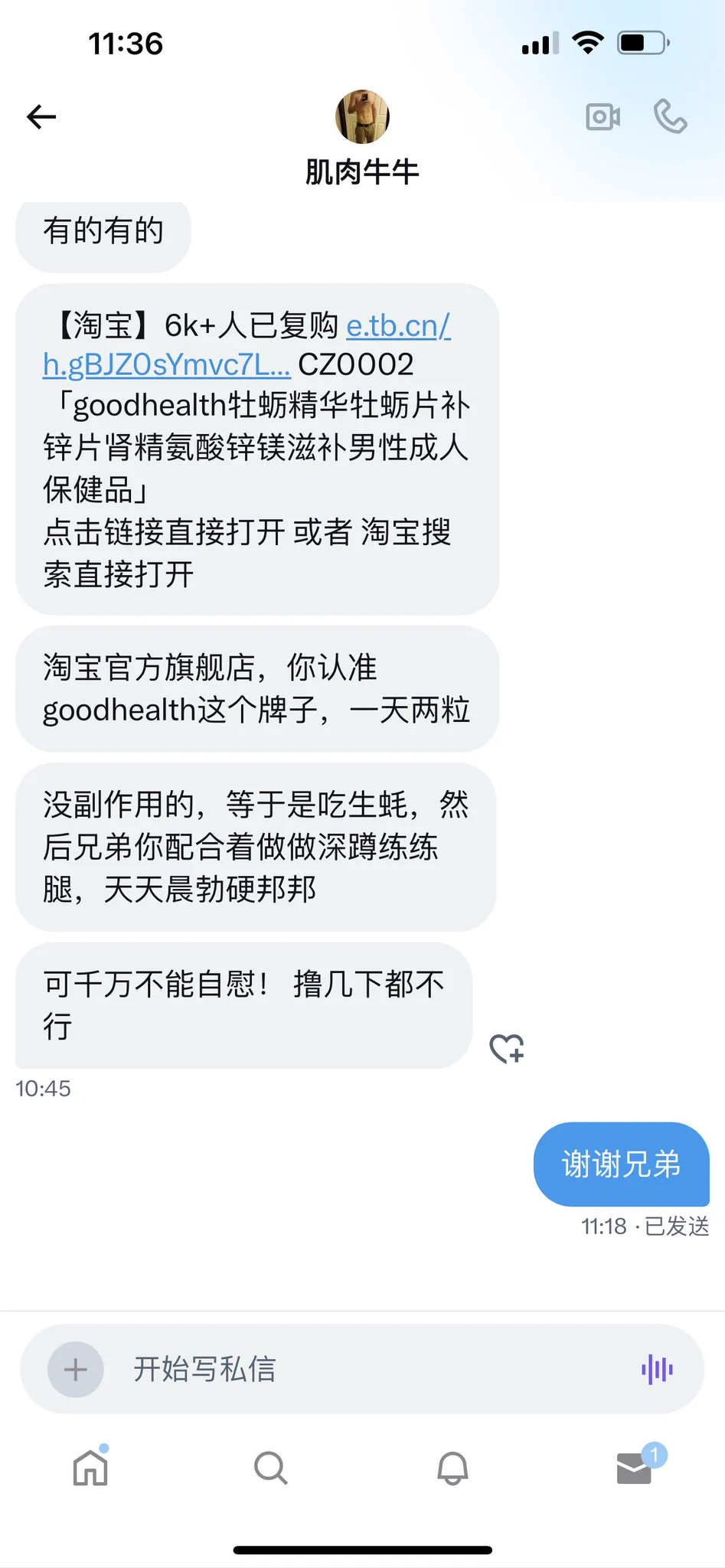Viewport: 725px width, 1568px height.
Task: Tap the plus attachment button
Action: click(76, 1369)
